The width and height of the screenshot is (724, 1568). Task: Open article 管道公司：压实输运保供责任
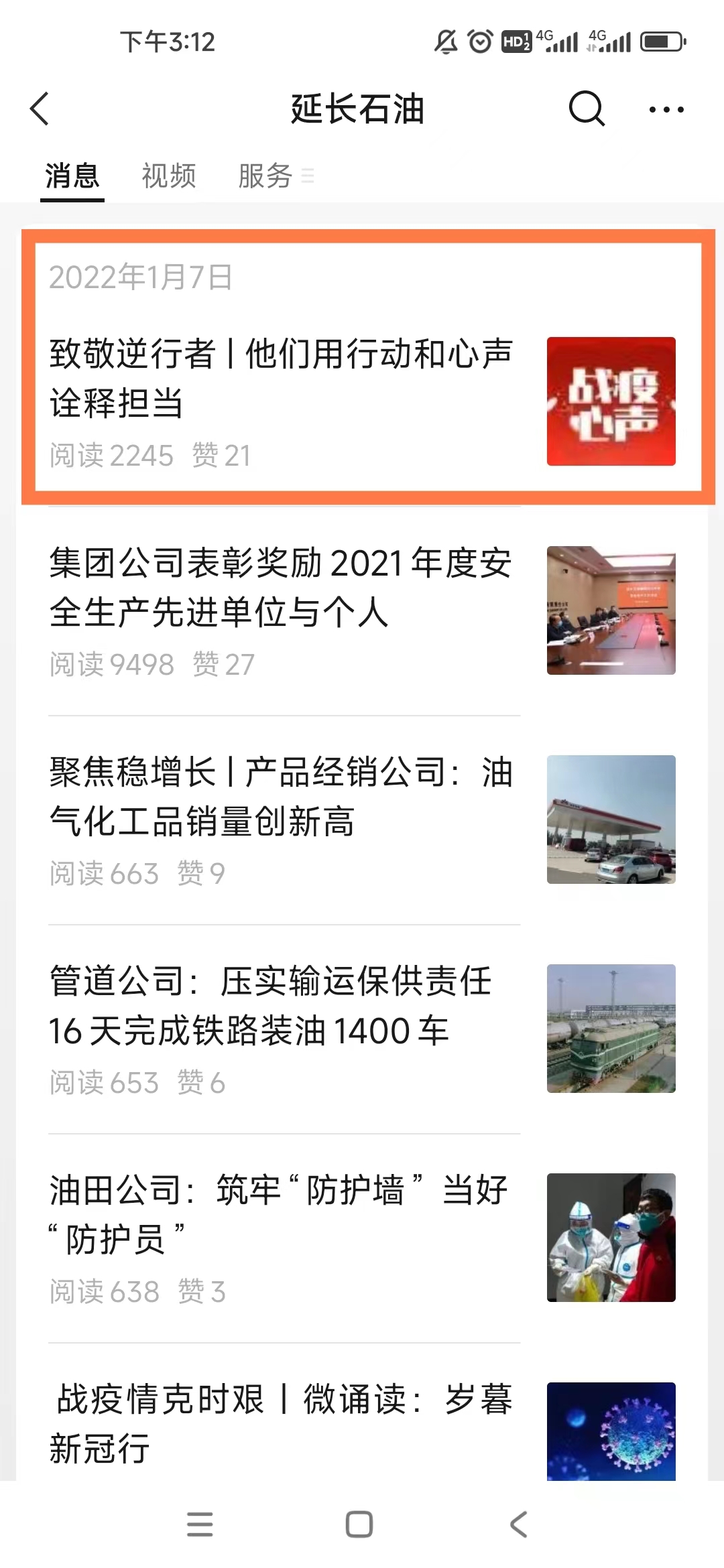click(362, 1029)
